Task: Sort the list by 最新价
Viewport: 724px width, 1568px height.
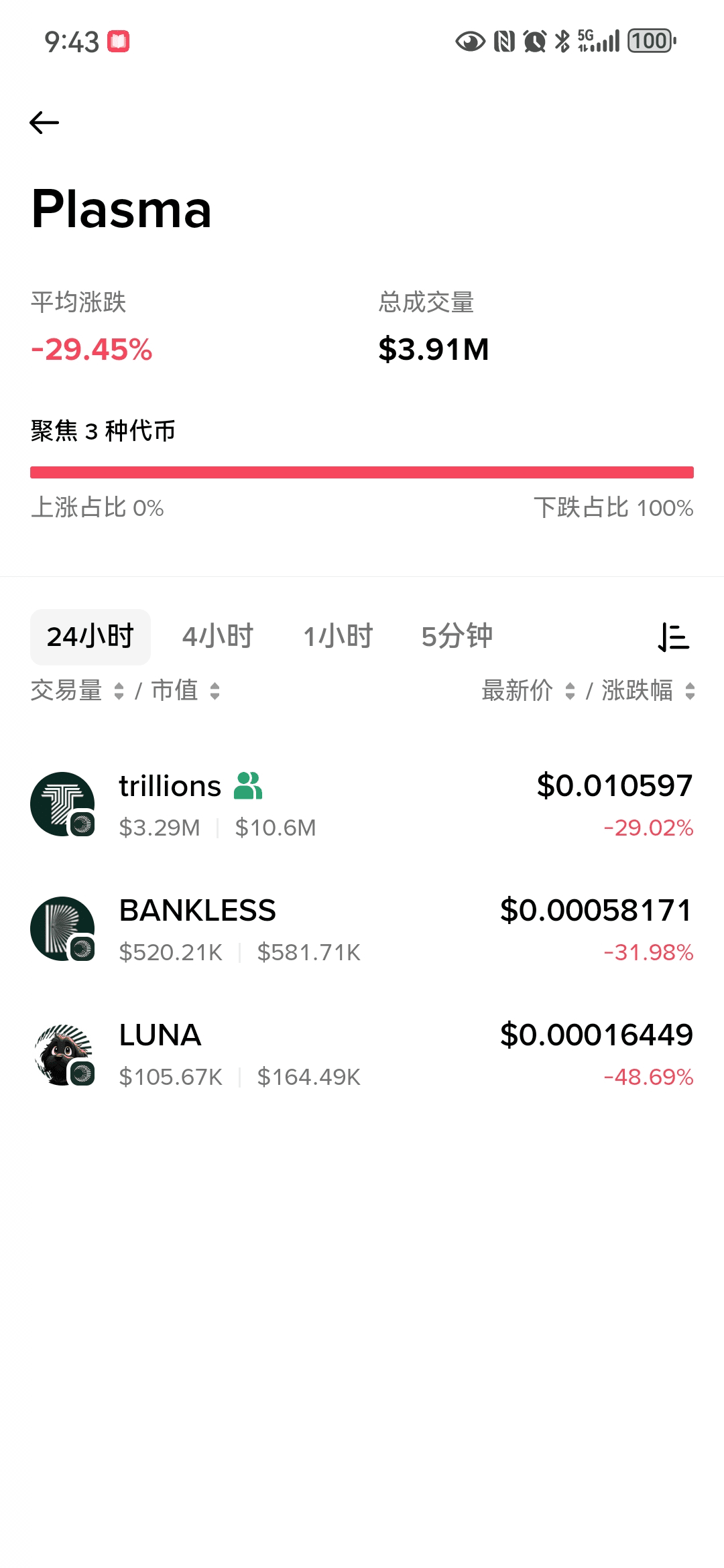Action: pos(528,691)
